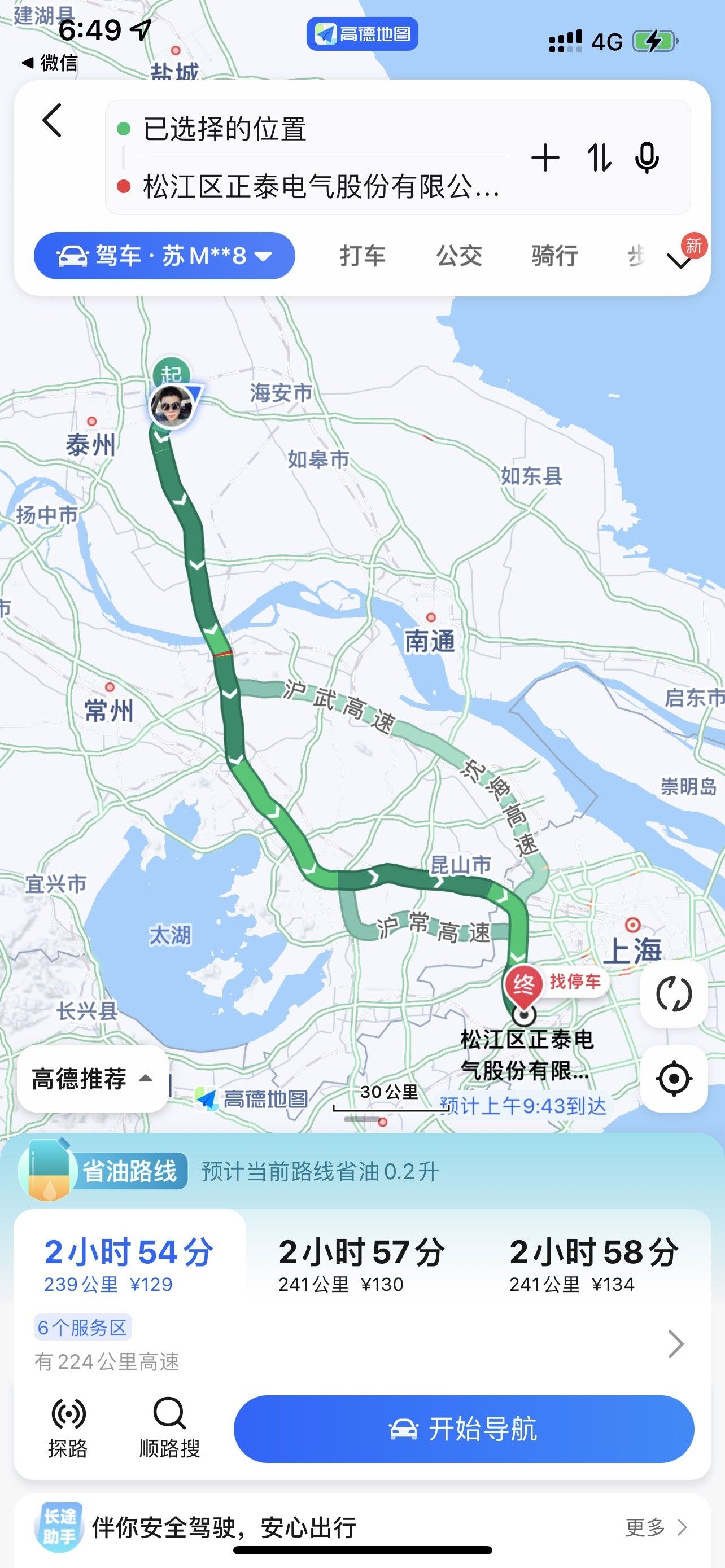This screenshot has height=1568, width=725.
Task: Edit the start location 已选择的位置
Action: click(225, 129)
